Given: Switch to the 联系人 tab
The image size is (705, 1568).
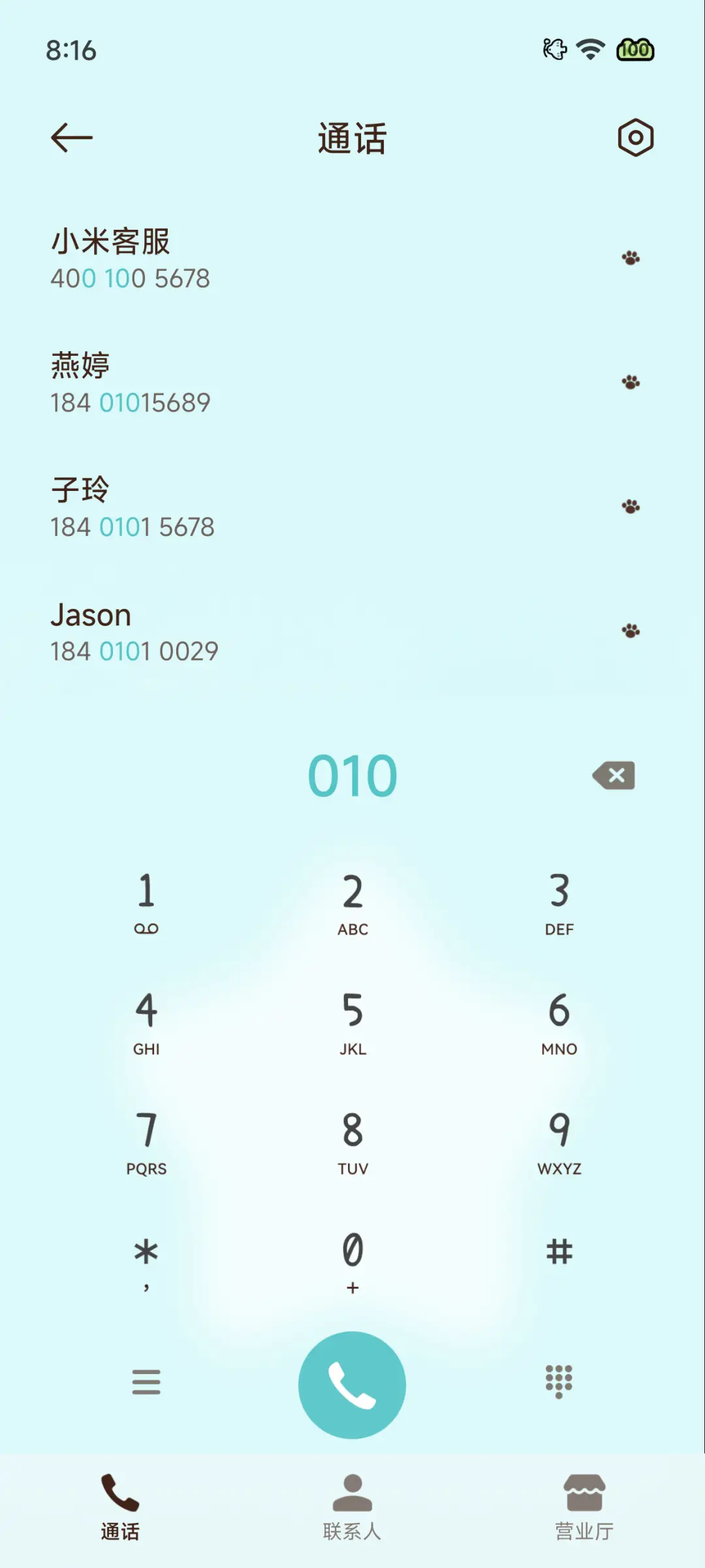Looking at the screenshot, I should (352, 1508).
